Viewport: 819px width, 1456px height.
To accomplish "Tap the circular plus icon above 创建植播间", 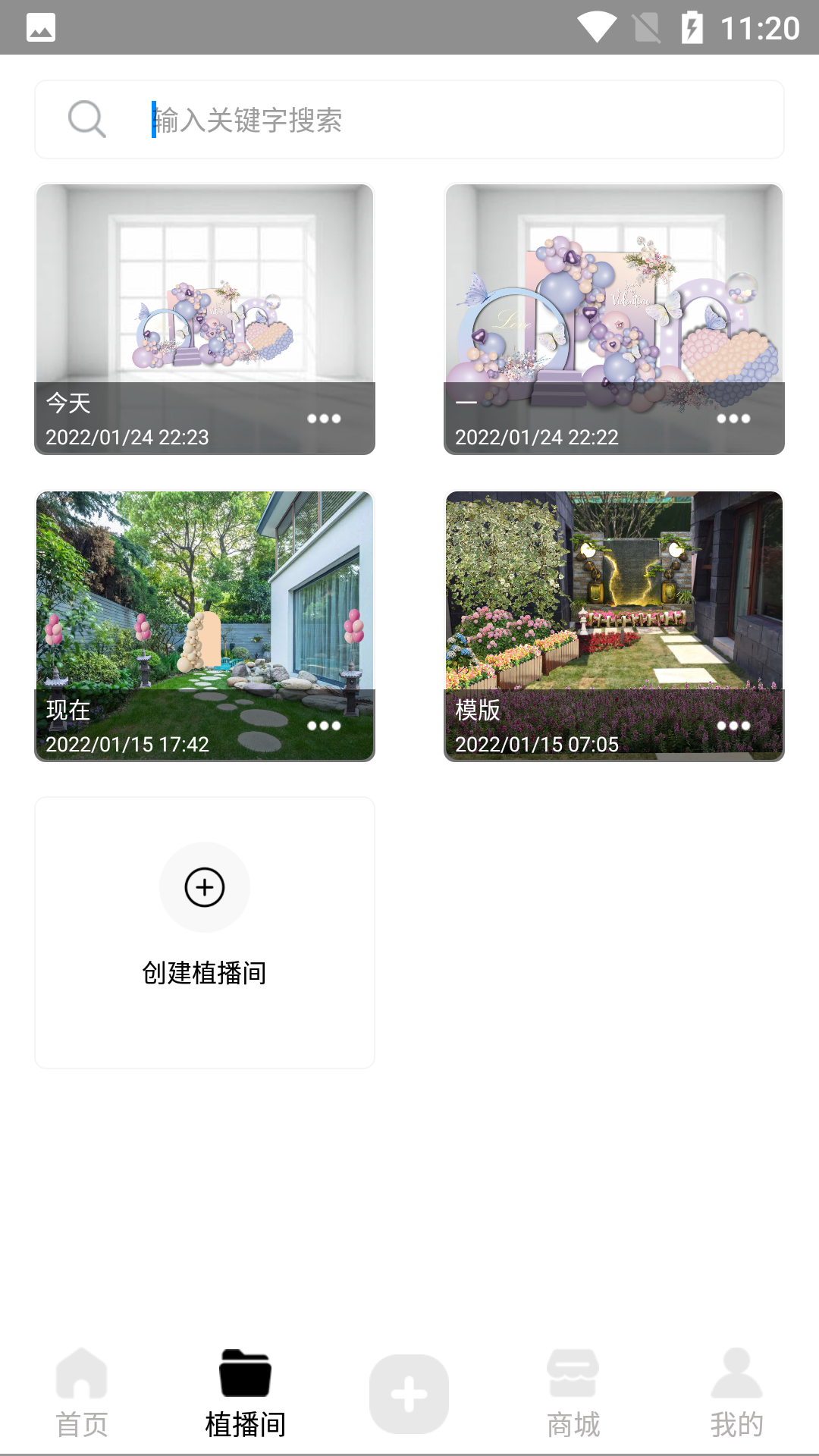I will pos(204,887).
